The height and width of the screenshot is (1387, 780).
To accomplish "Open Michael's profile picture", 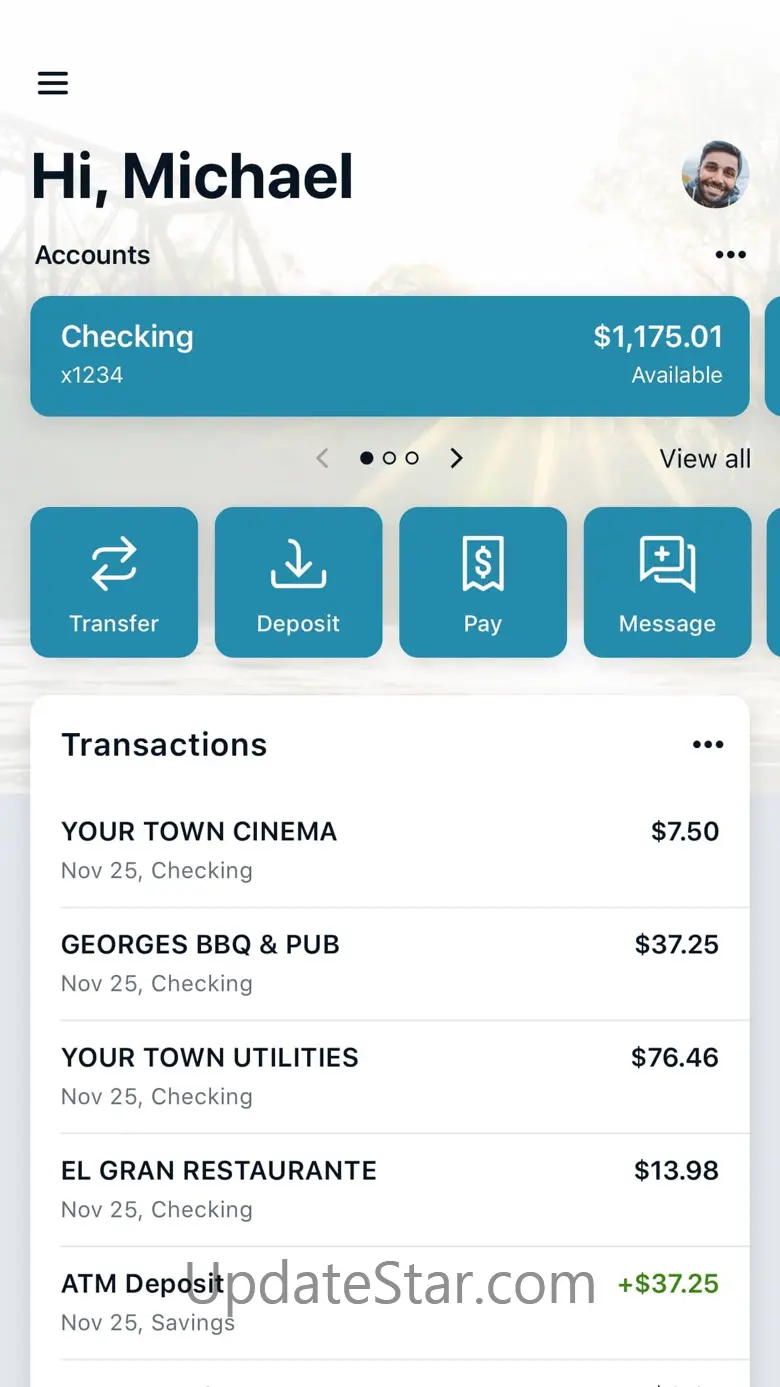I will pyautogui.click(x=716, y=175).
